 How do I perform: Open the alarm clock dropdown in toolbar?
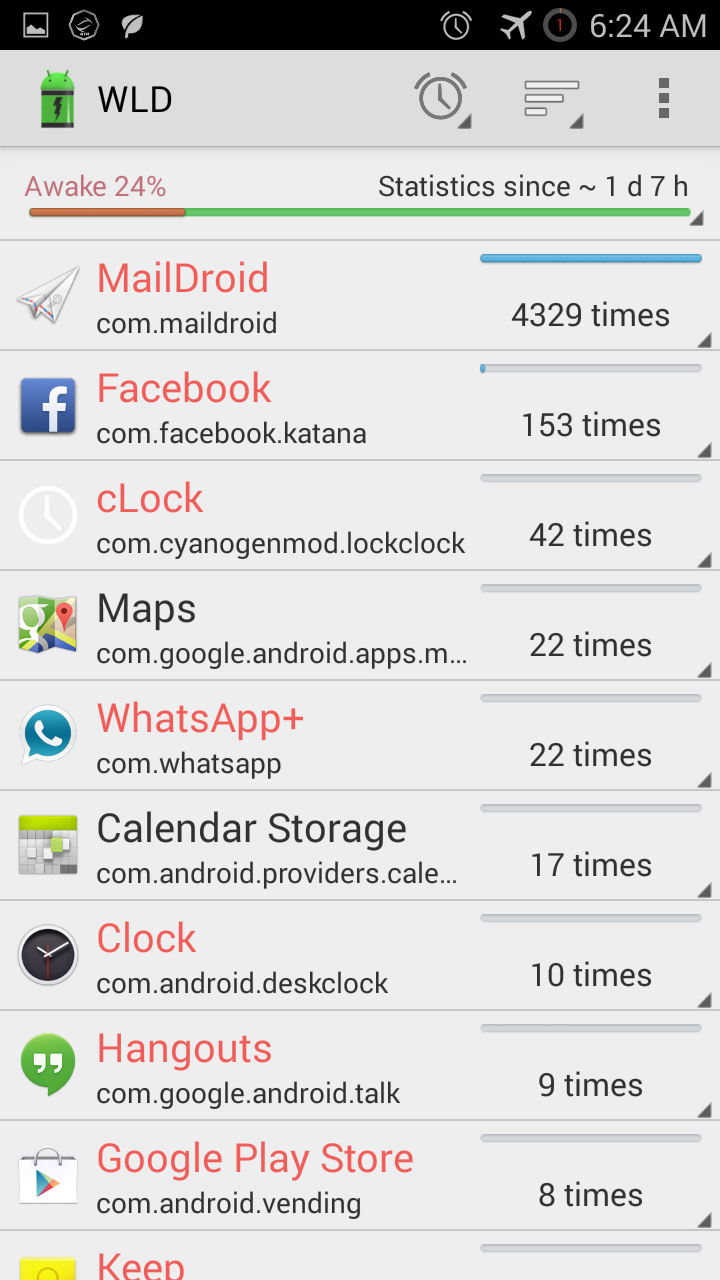(442, 99)
